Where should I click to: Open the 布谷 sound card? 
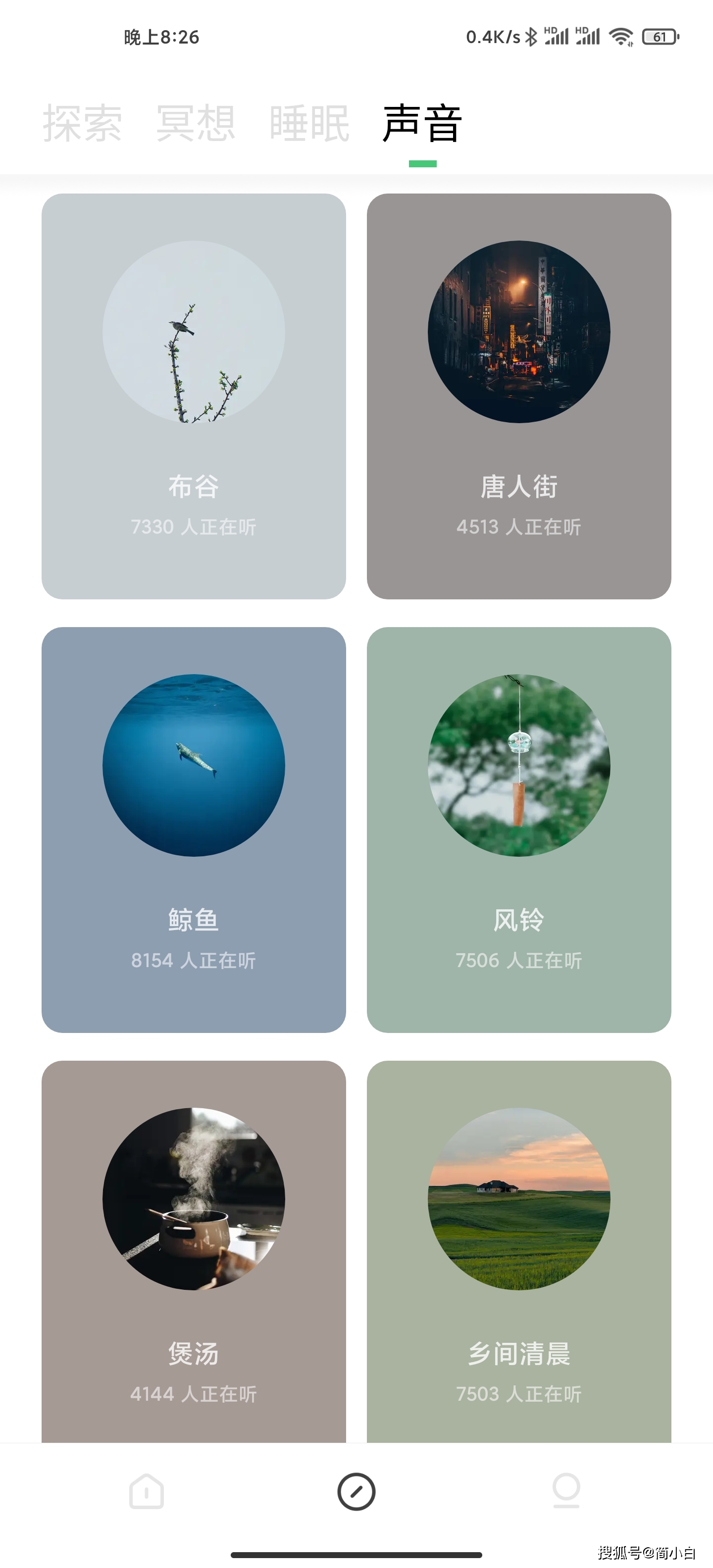pyautogui.click(x=194, y=396)
